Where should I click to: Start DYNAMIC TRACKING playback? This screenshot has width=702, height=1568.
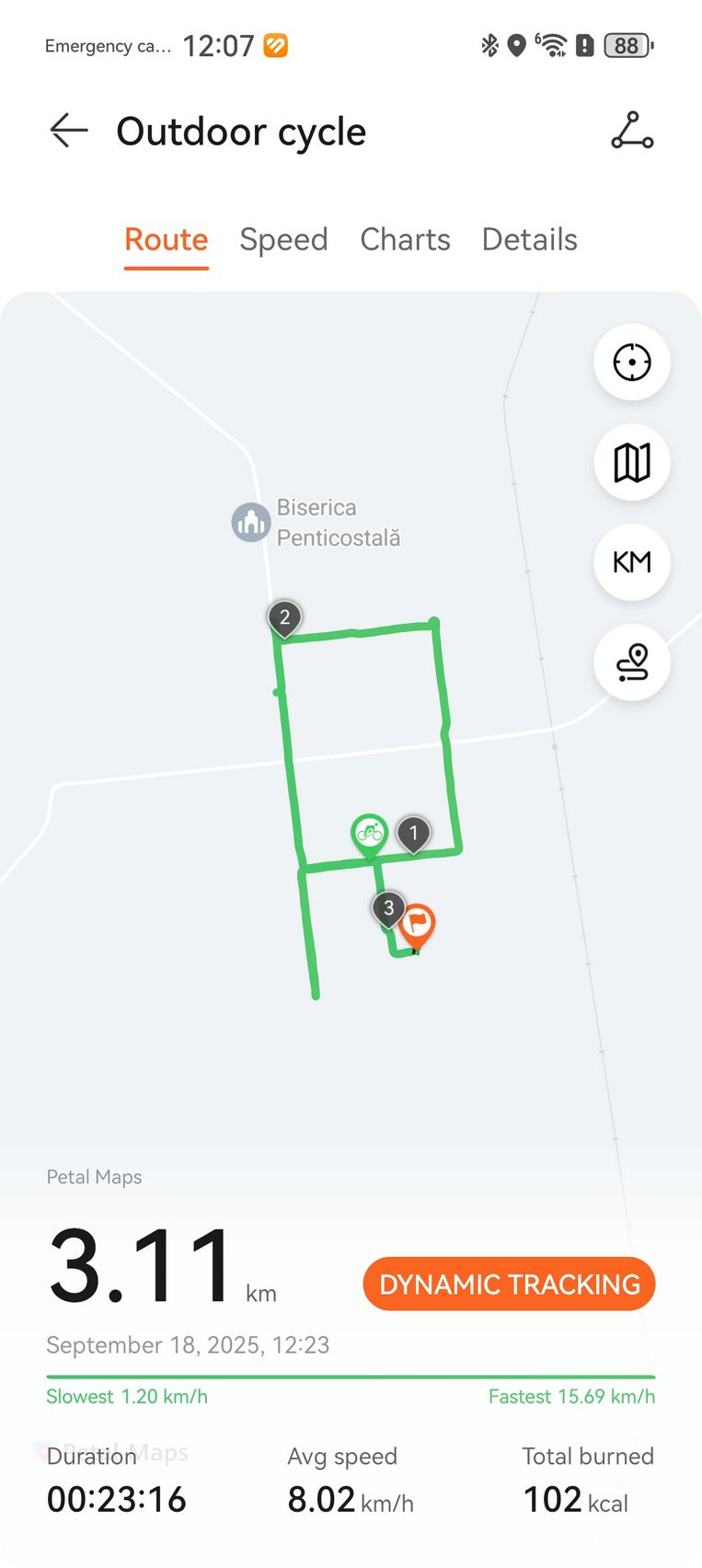click(x=509, y=1284)
